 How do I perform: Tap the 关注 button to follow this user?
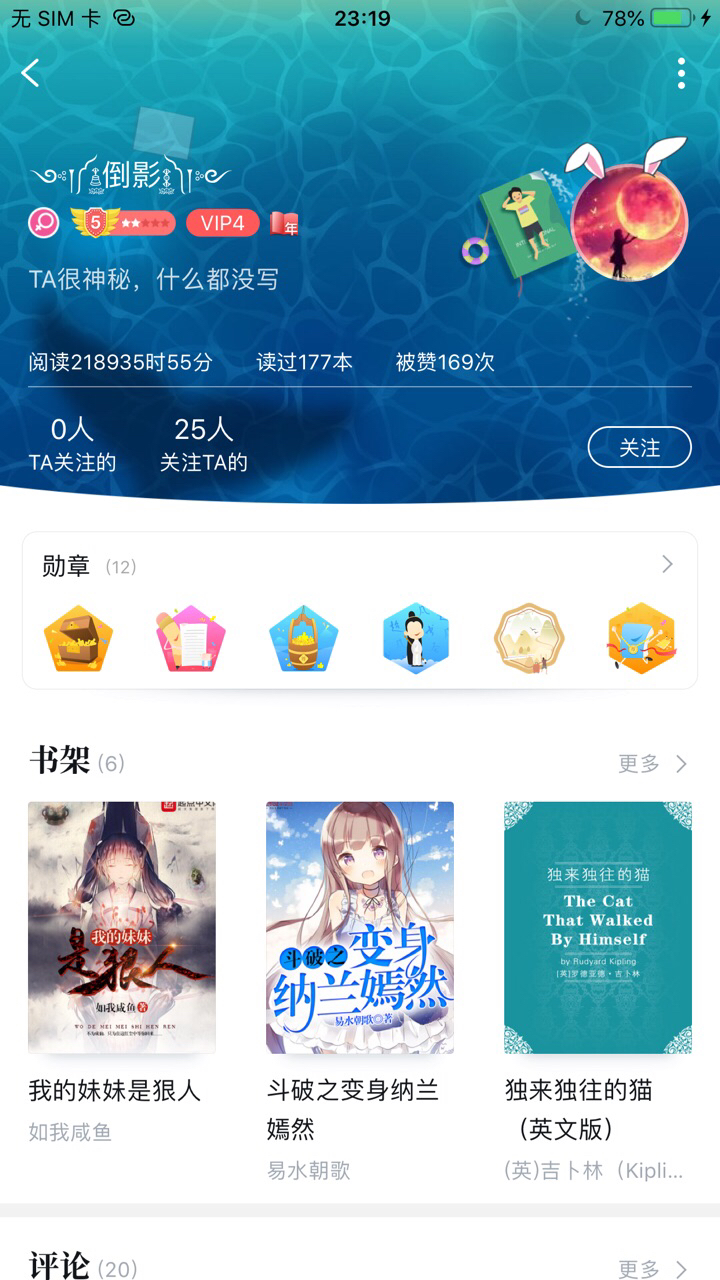click(639, 447)
